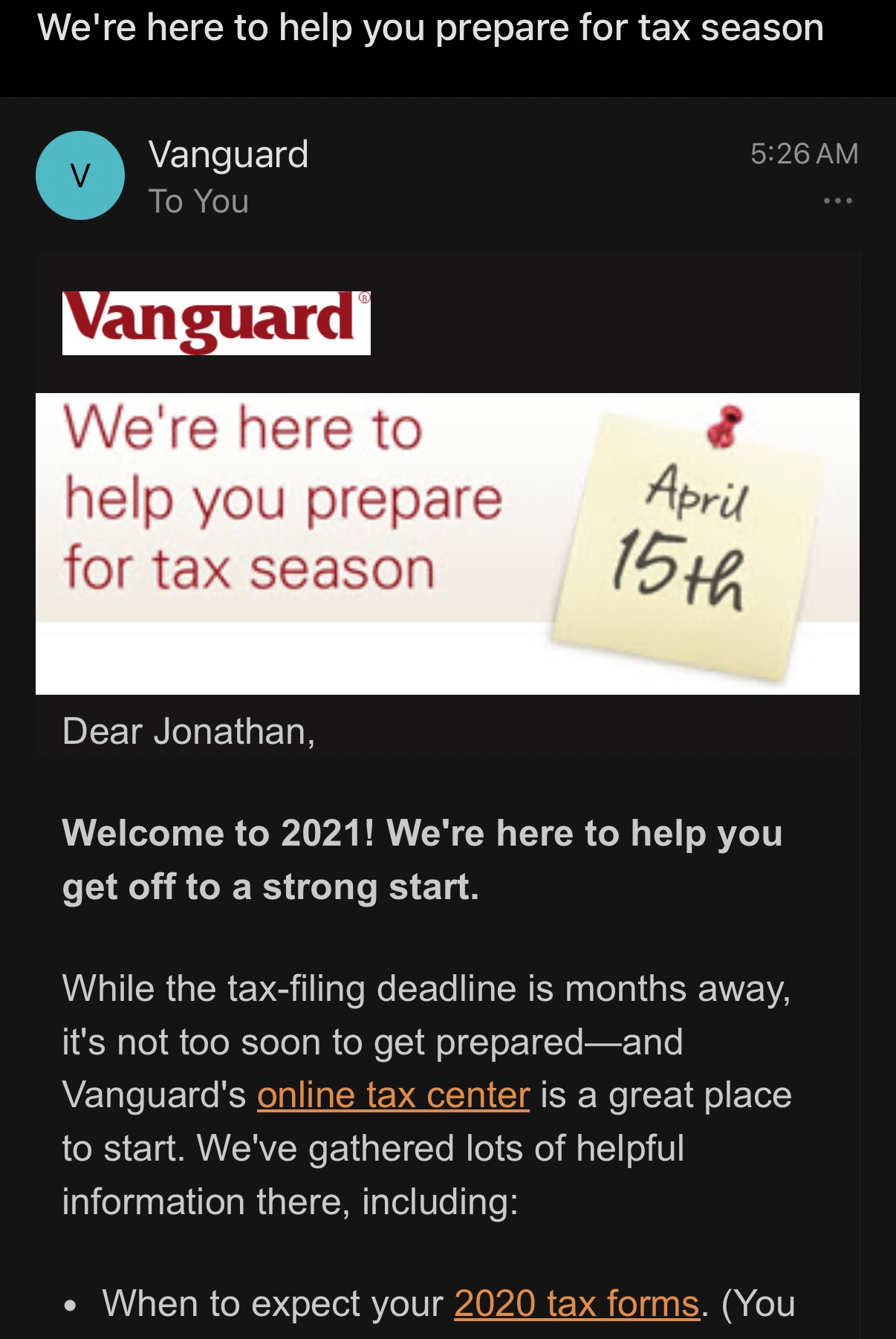Viewport: 896px width, 1339px height.
Task: Open the 2020 tax forms link
Action: (x=577, y=1303)
